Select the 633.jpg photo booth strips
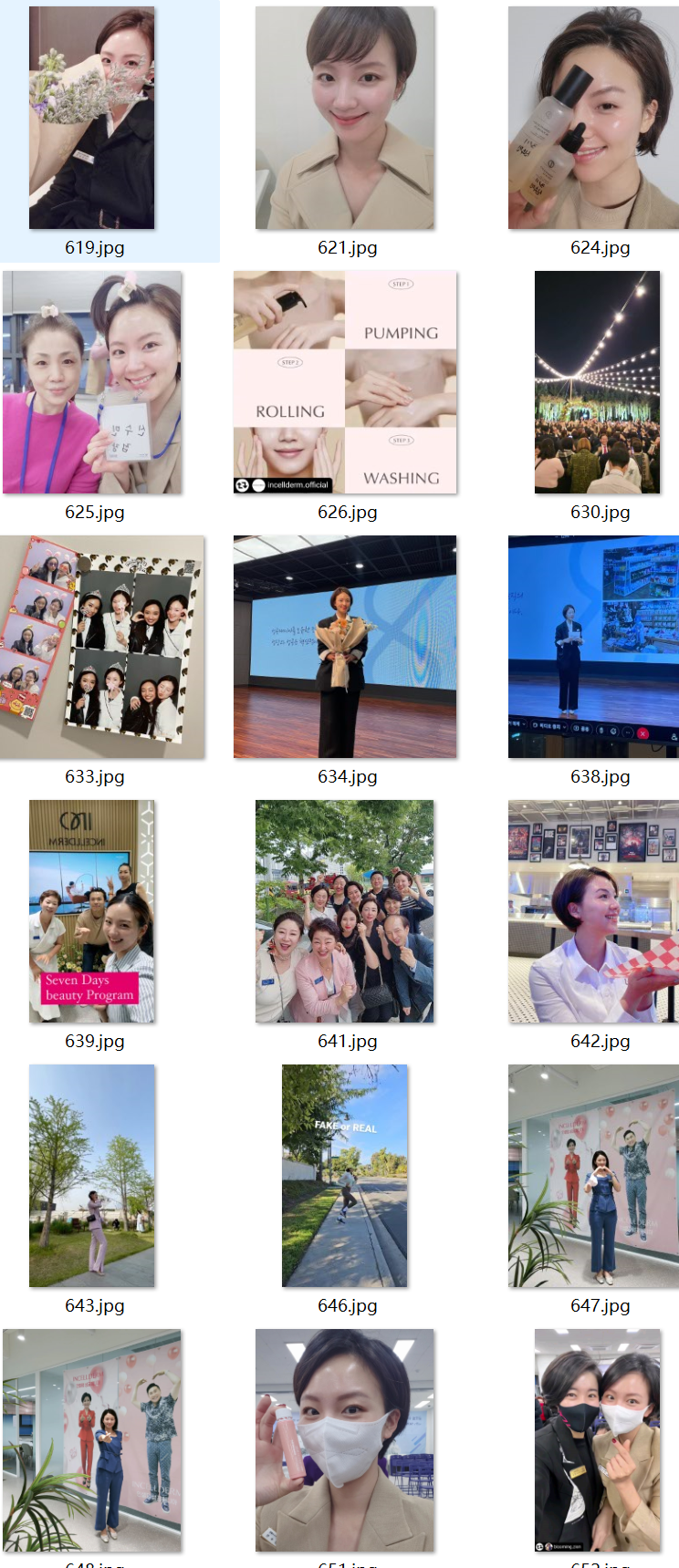Viewport: 679px width, 1568px height. pyautogui.click(x=101, y=647)
